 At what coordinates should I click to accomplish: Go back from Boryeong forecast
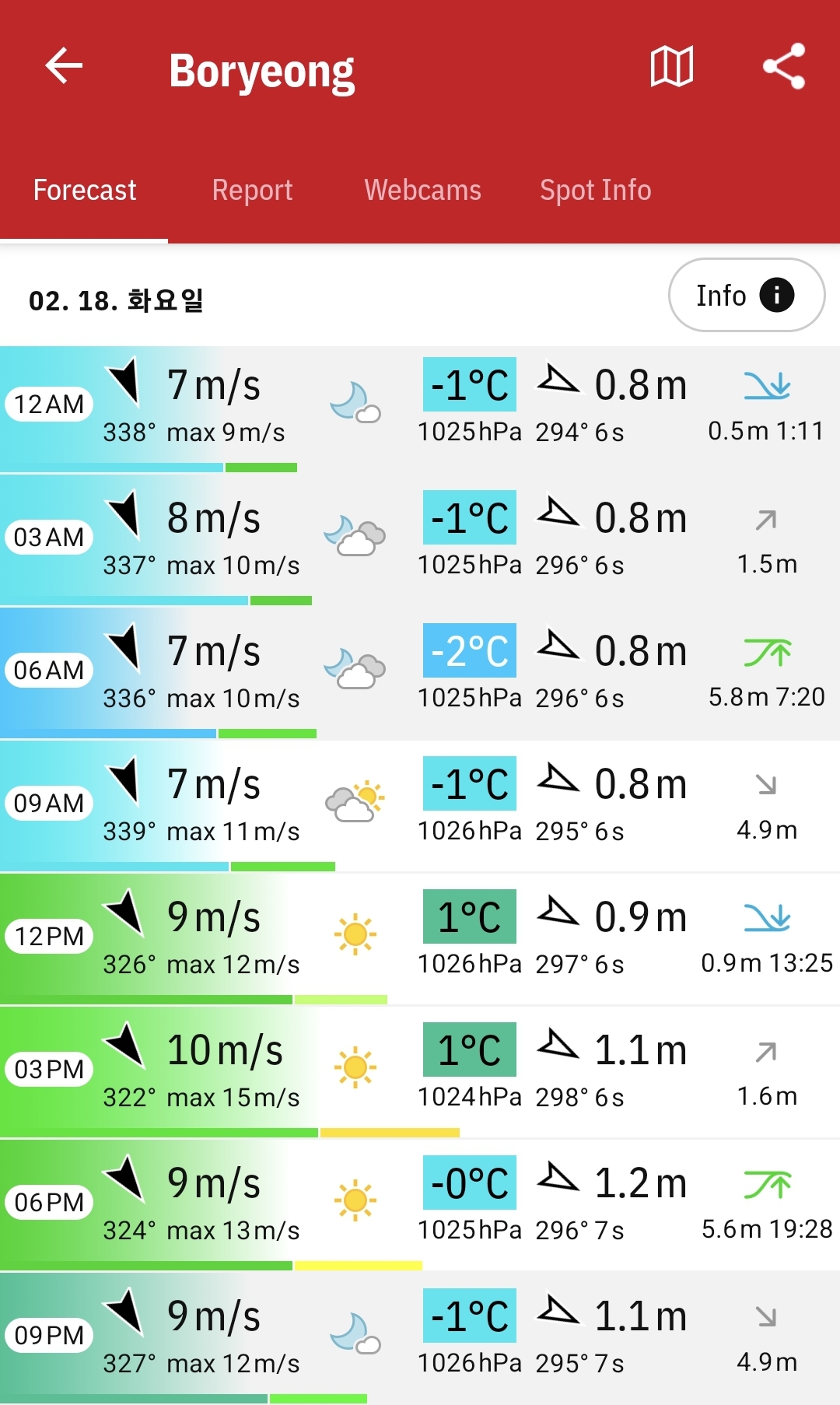pos(64,65)
